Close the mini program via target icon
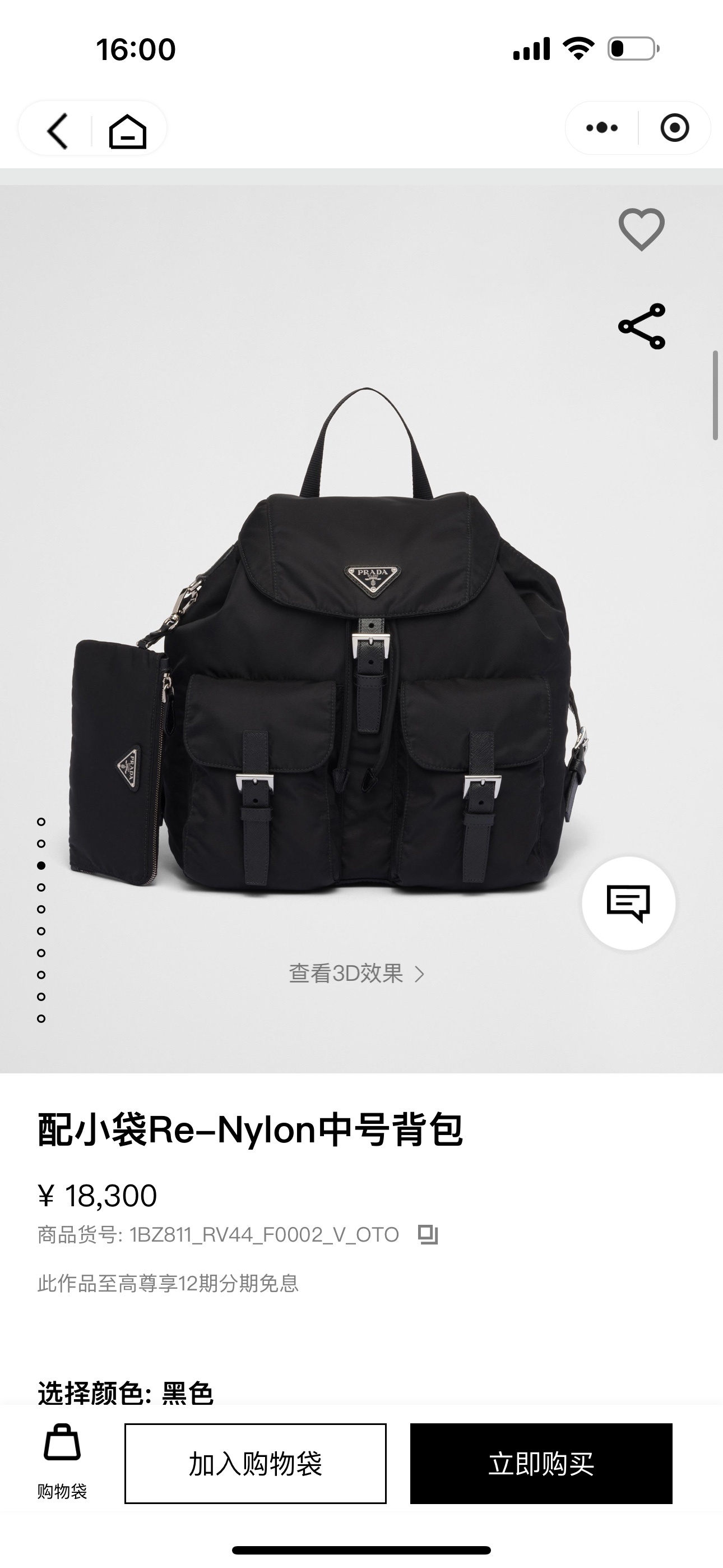Viewport: 723px width, 1568px height. (x=674, y=128)
